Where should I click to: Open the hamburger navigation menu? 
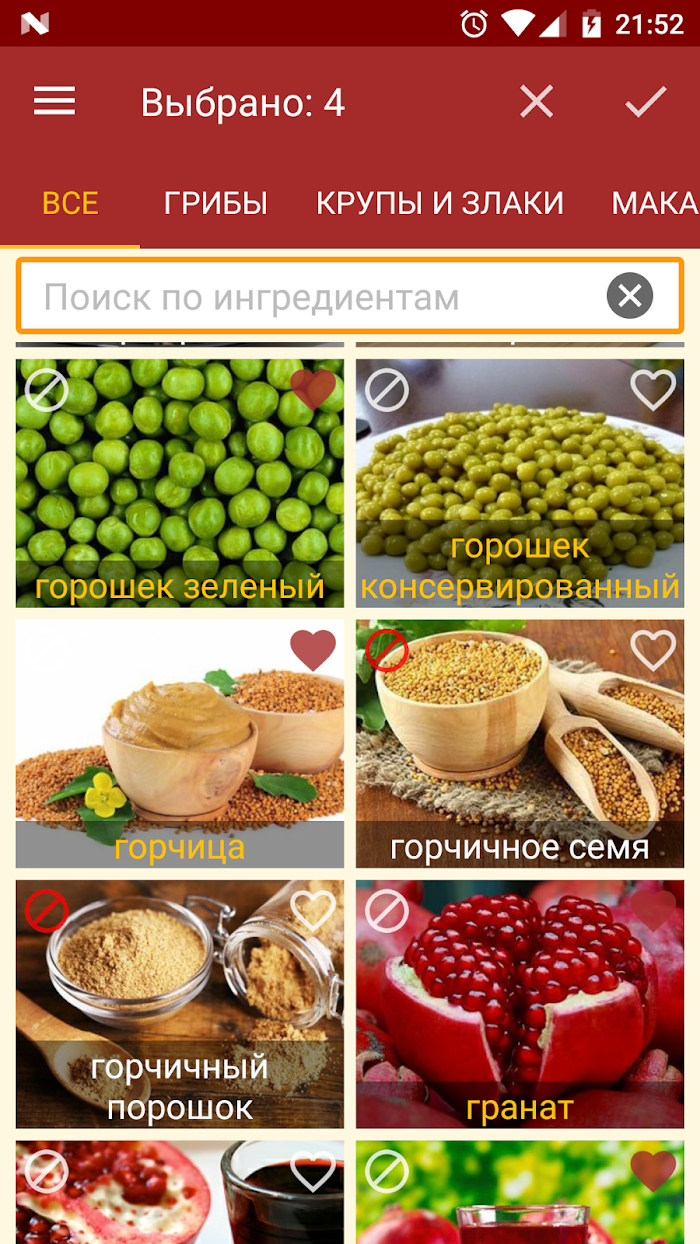click(54, 101)
